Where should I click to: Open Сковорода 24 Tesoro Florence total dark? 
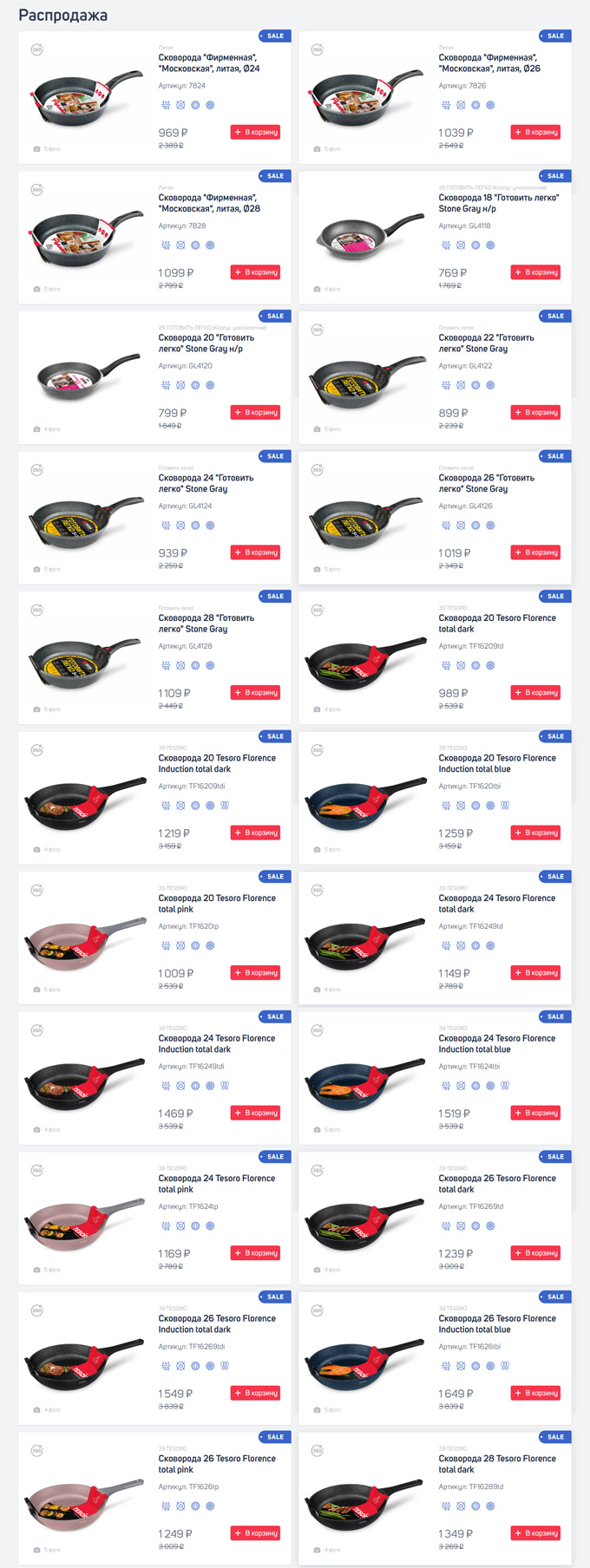point(496,904)
